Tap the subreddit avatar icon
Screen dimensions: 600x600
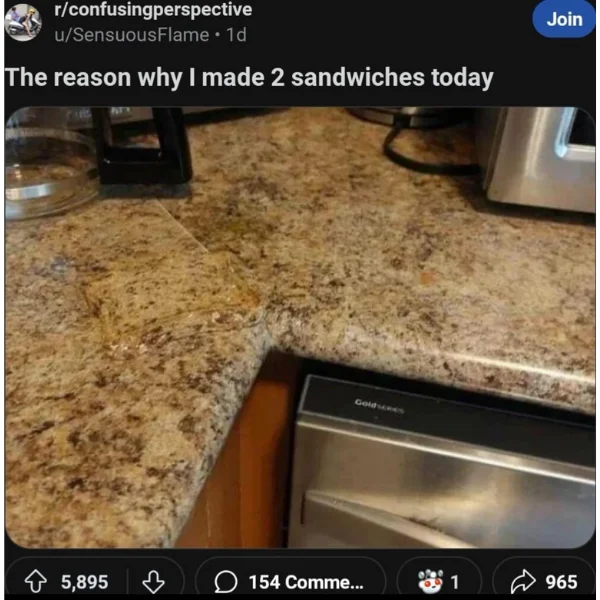[x=23, y=23]
